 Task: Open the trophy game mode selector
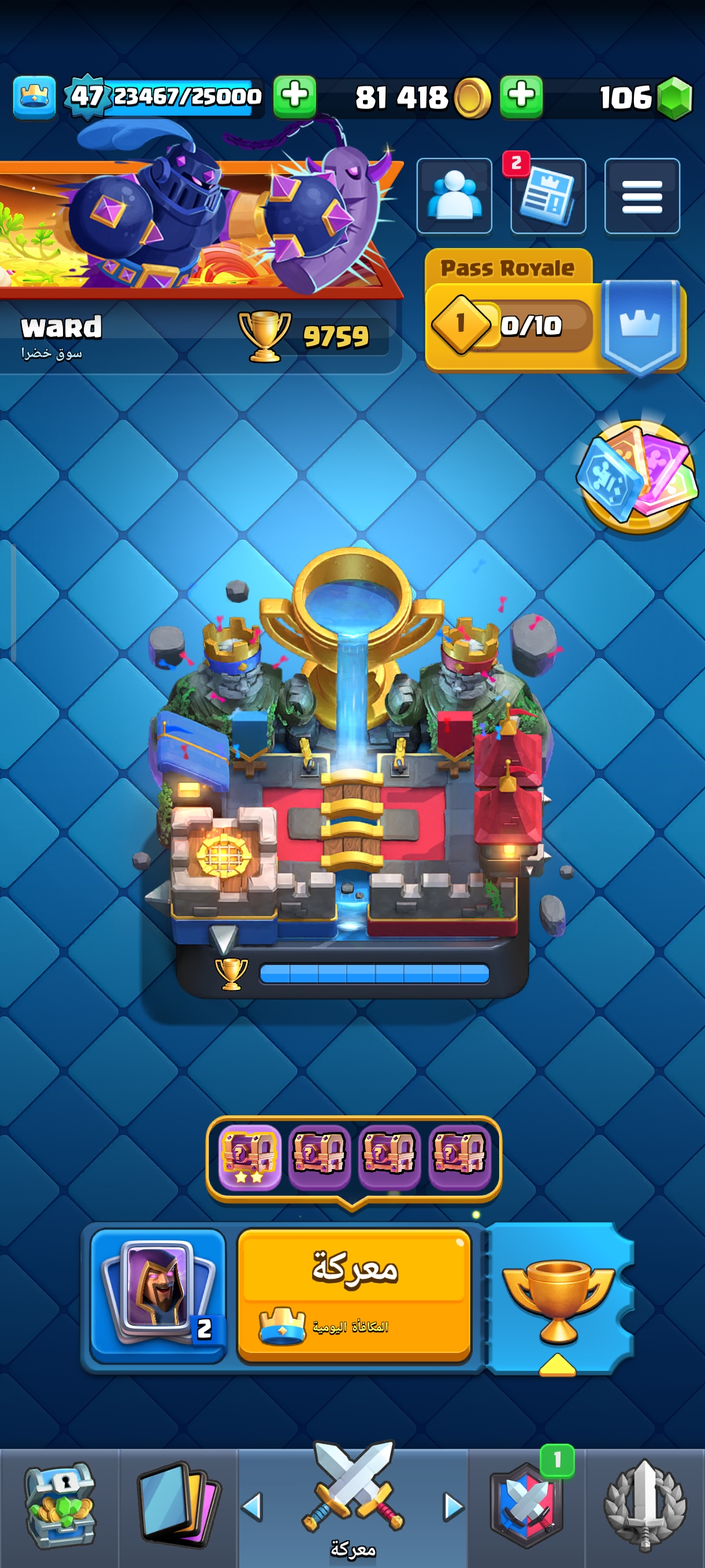coord(558,1299)
